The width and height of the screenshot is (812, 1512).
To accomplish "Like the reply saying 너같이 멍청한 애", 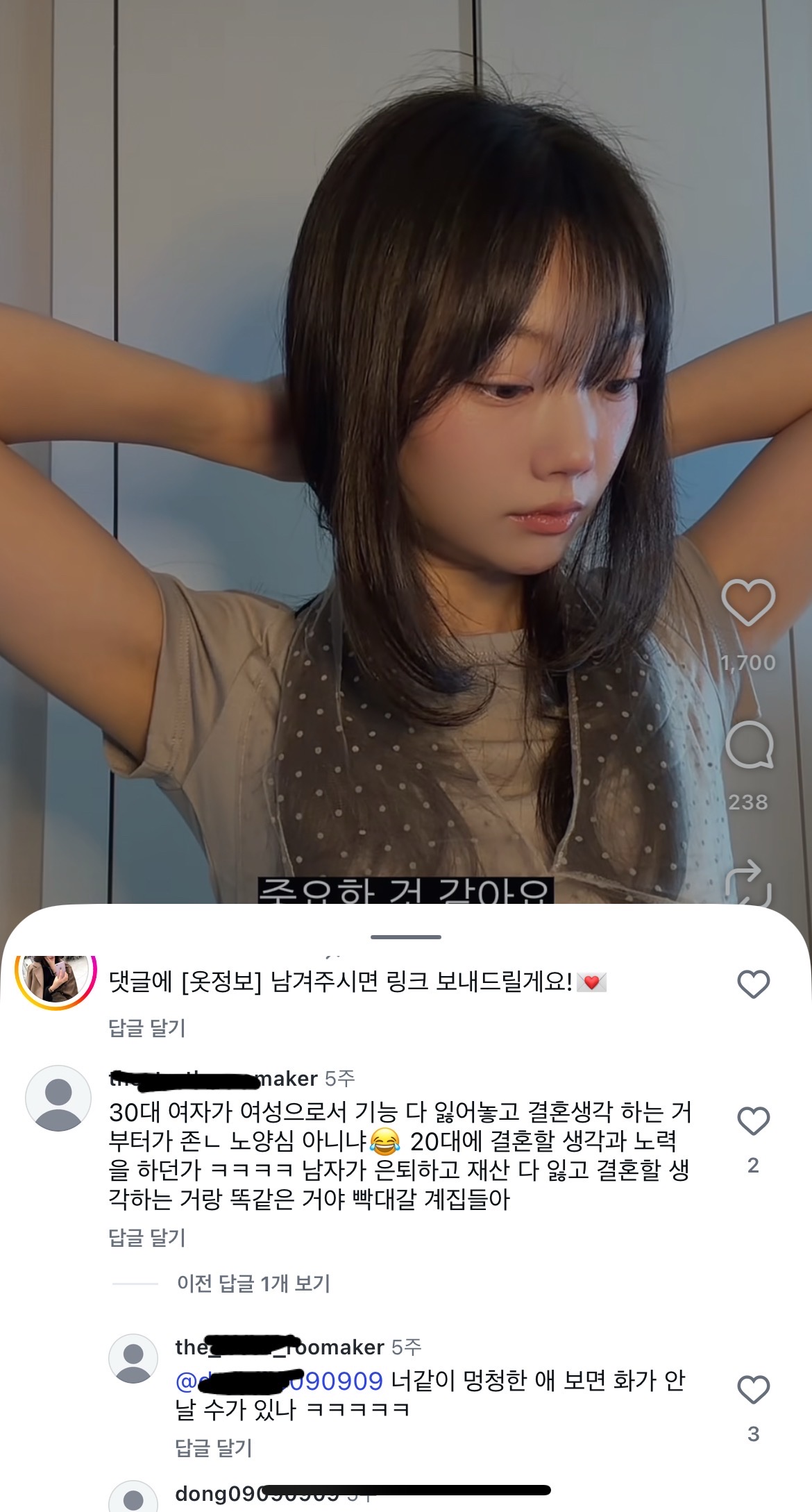I will point(753,1390).
